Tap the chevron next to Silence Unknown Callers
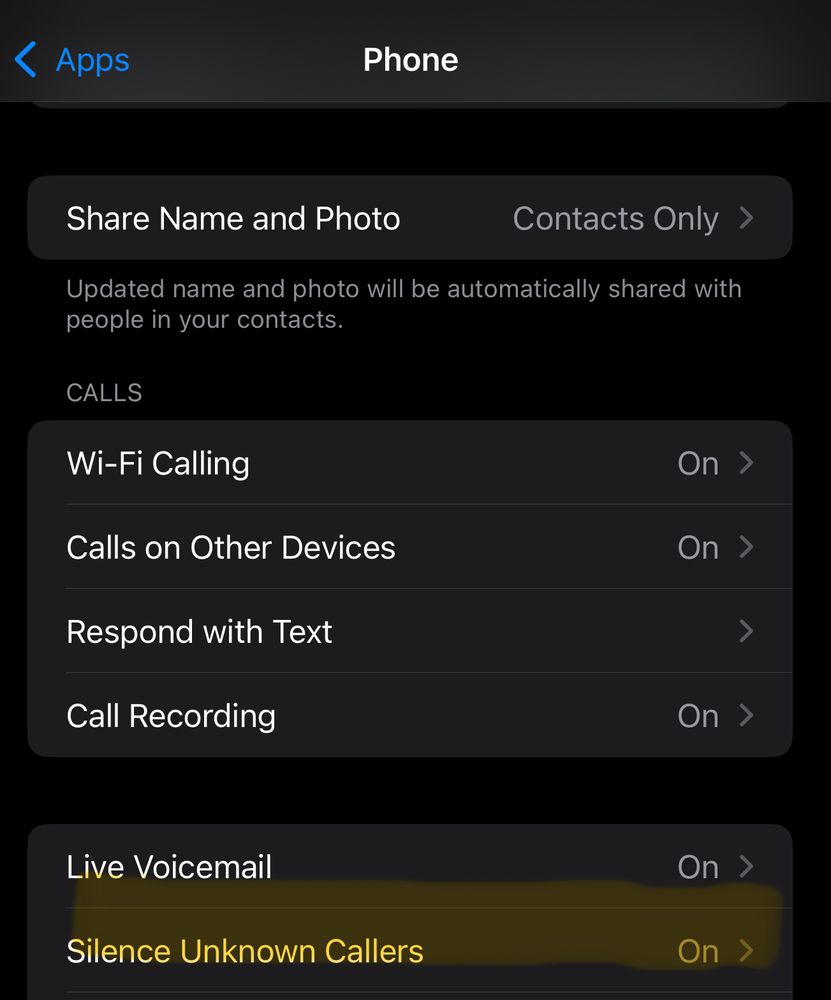The width and height of the screenshot is (831, 1000). [744, 951]
